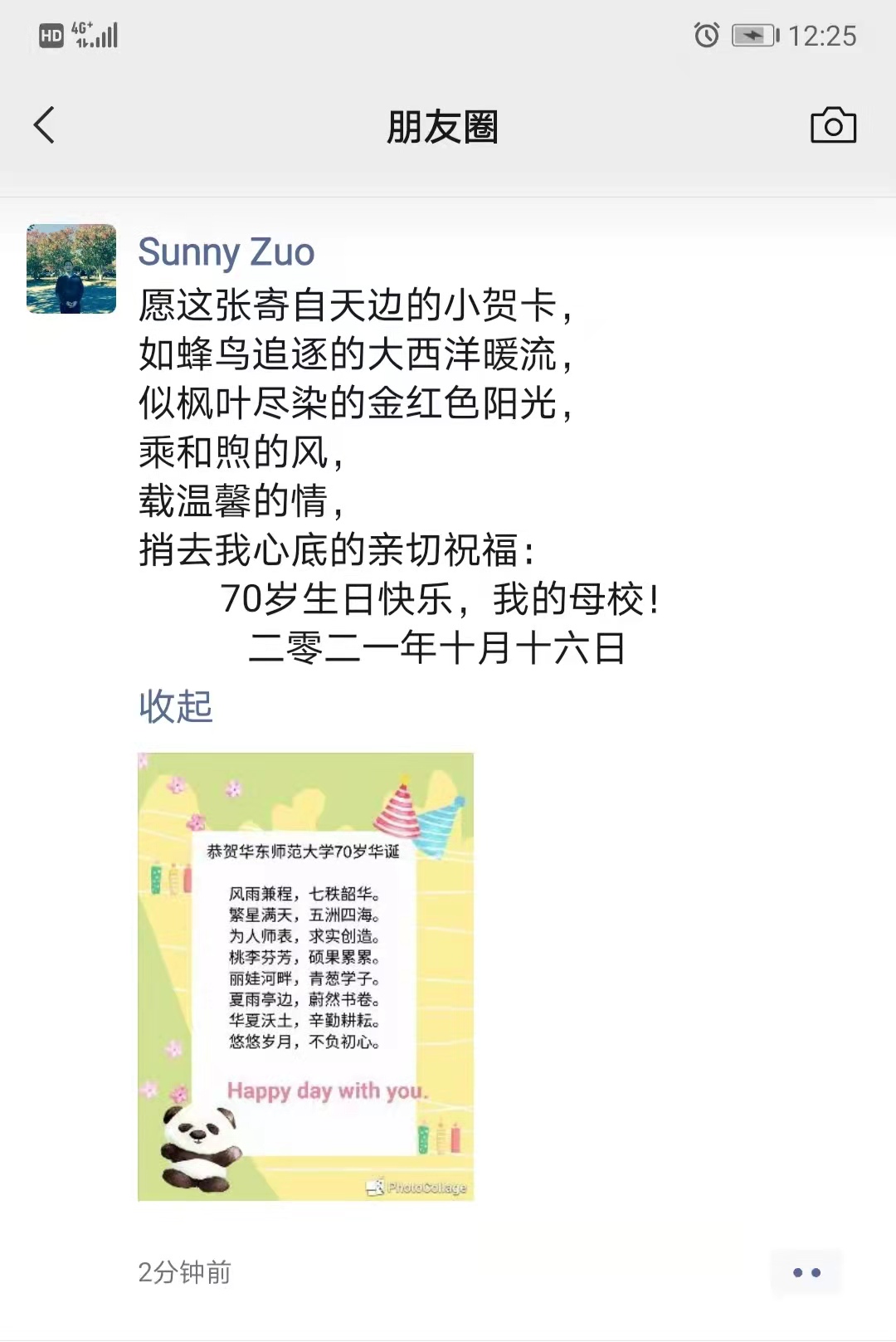Tap the Sunny Zuo name link
This screenshot has height=1342, width=896.
[x=226, y=252]
